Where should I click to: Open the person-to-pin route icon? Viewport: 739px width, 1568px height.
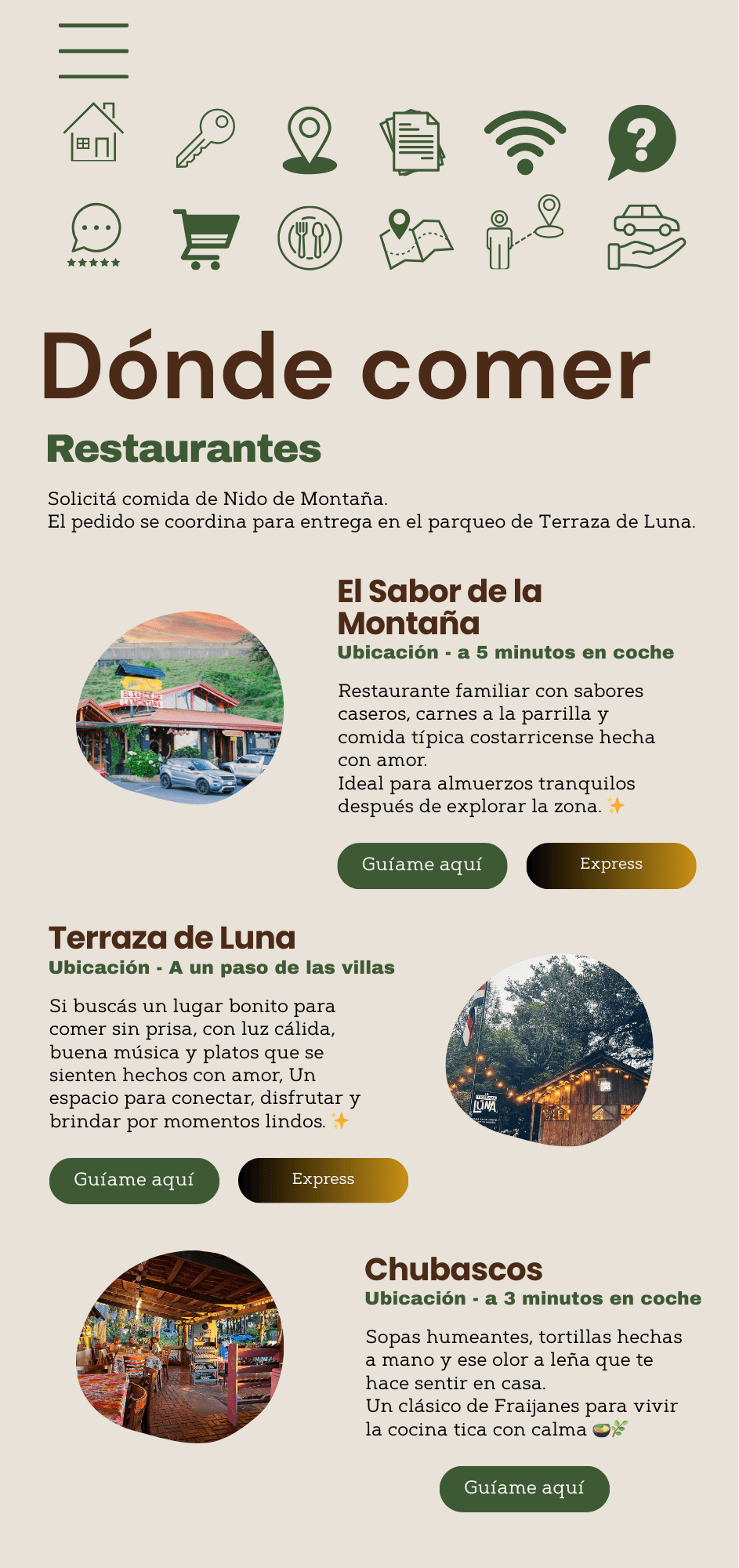pos(524,232)
